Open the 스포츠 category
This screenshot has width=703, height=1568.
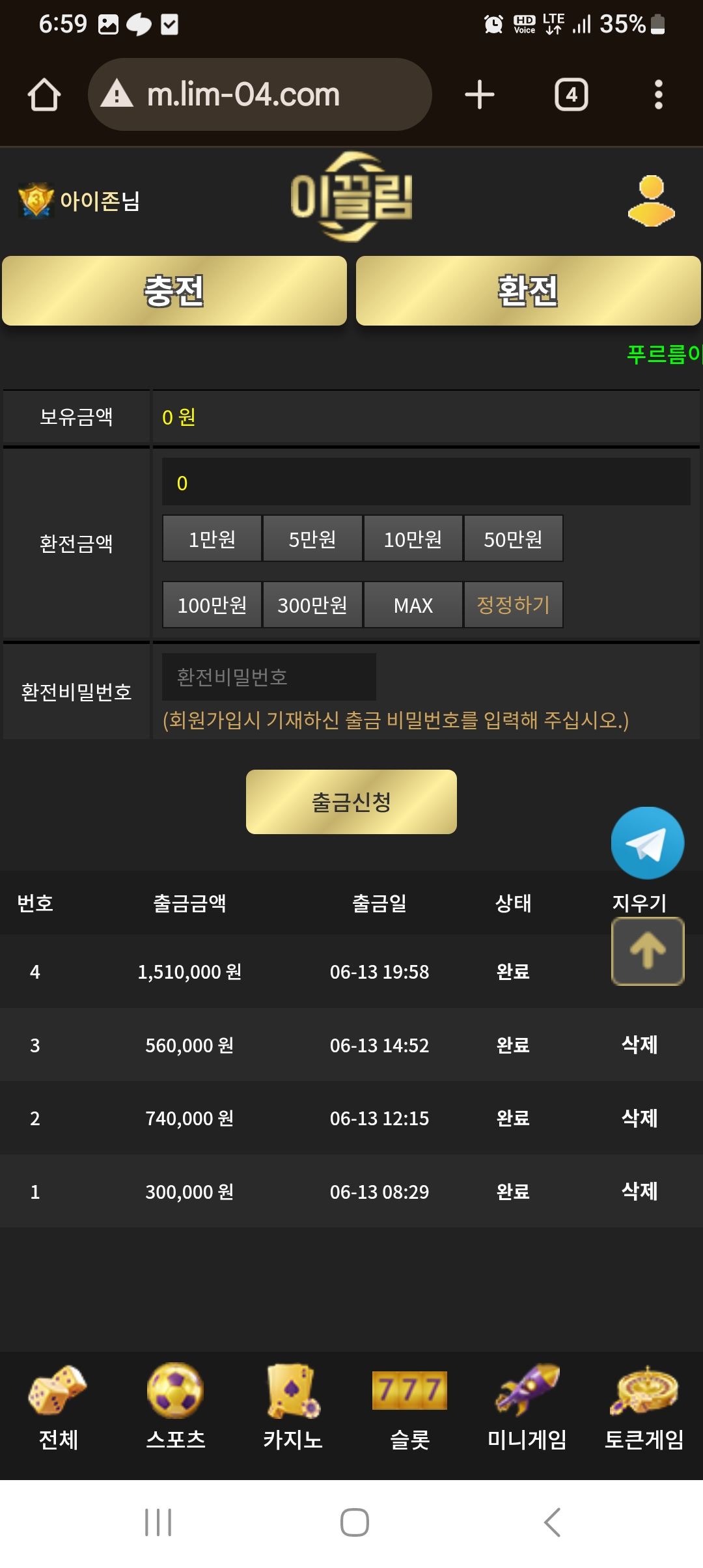176,1408
